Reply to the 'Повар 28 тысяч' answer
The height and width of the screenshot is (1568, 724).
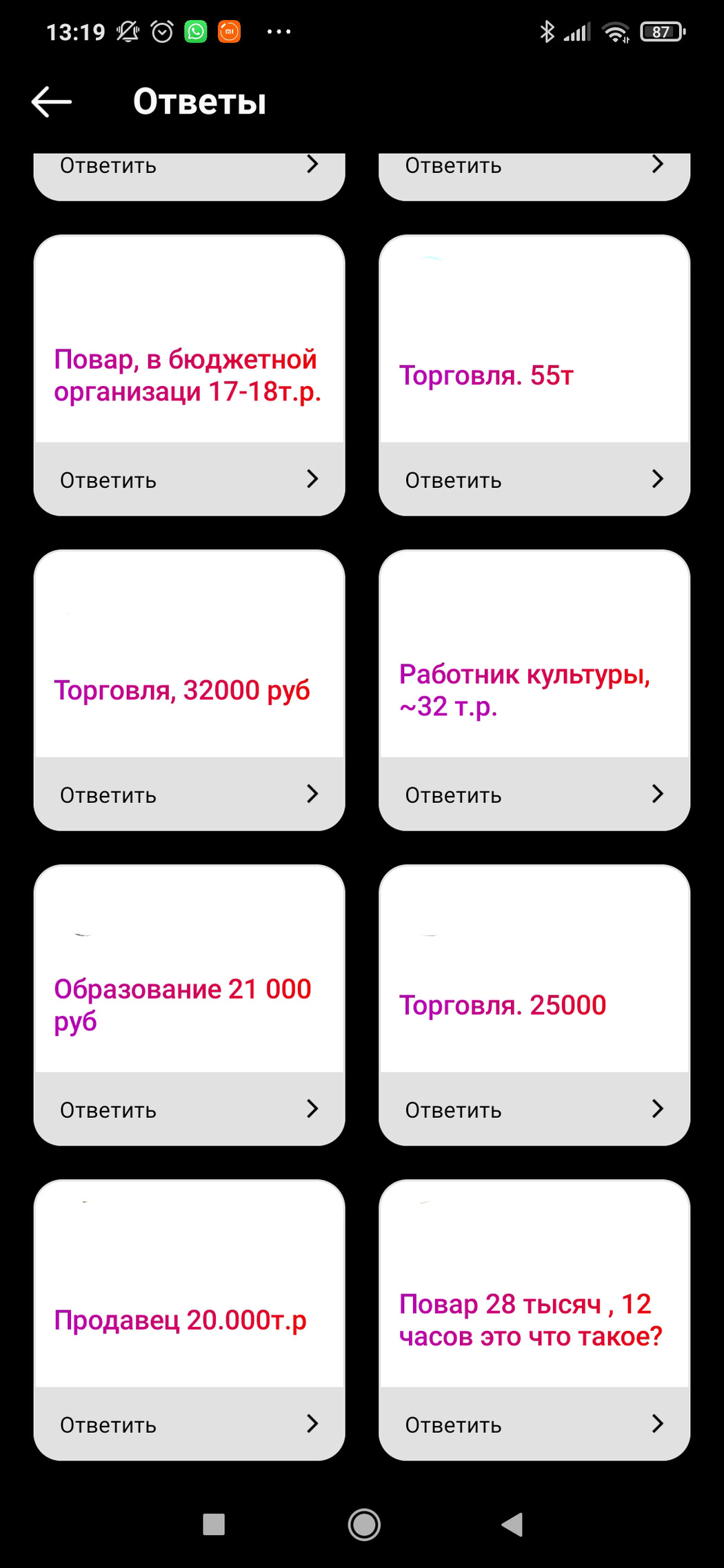pos(534,1424)
